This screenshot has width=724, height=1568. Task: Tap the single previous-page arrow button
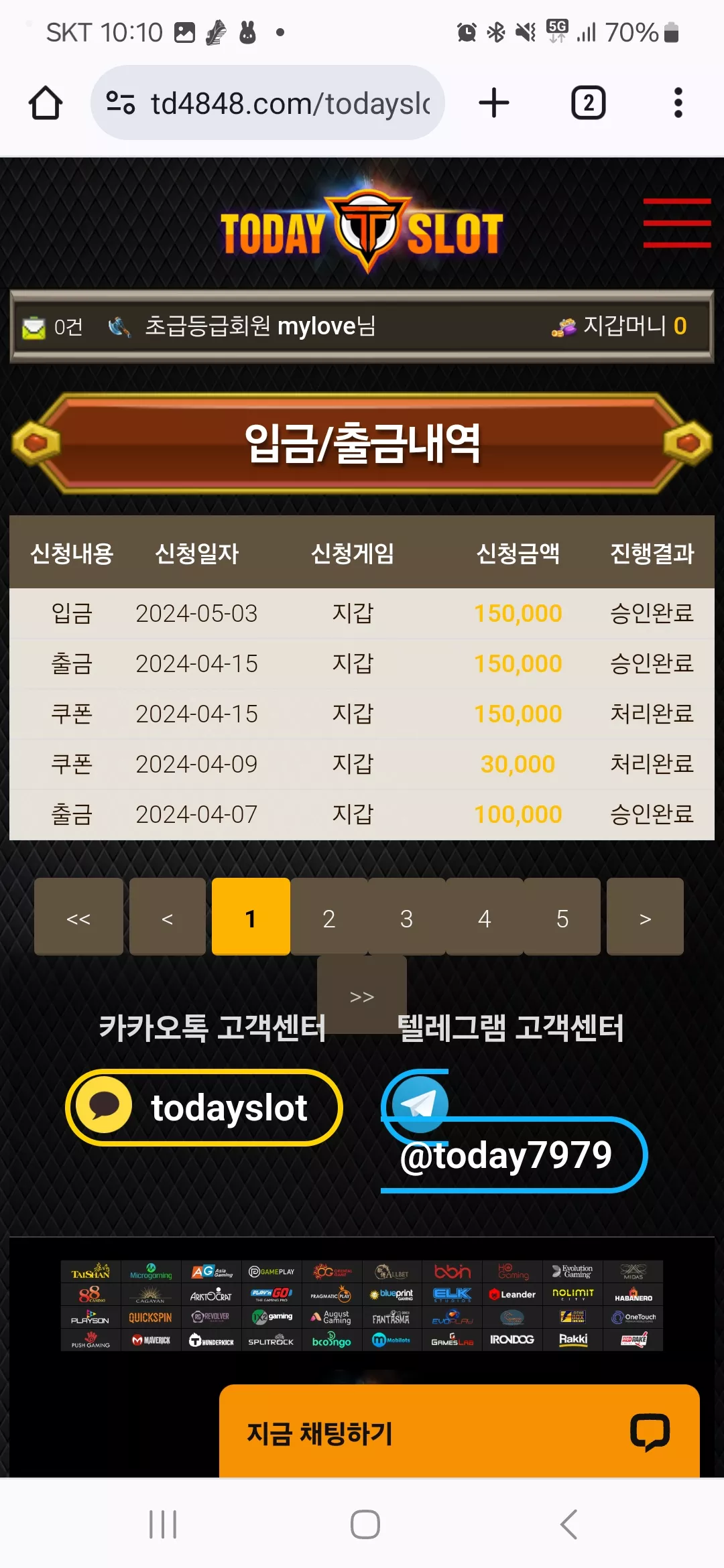168,917
